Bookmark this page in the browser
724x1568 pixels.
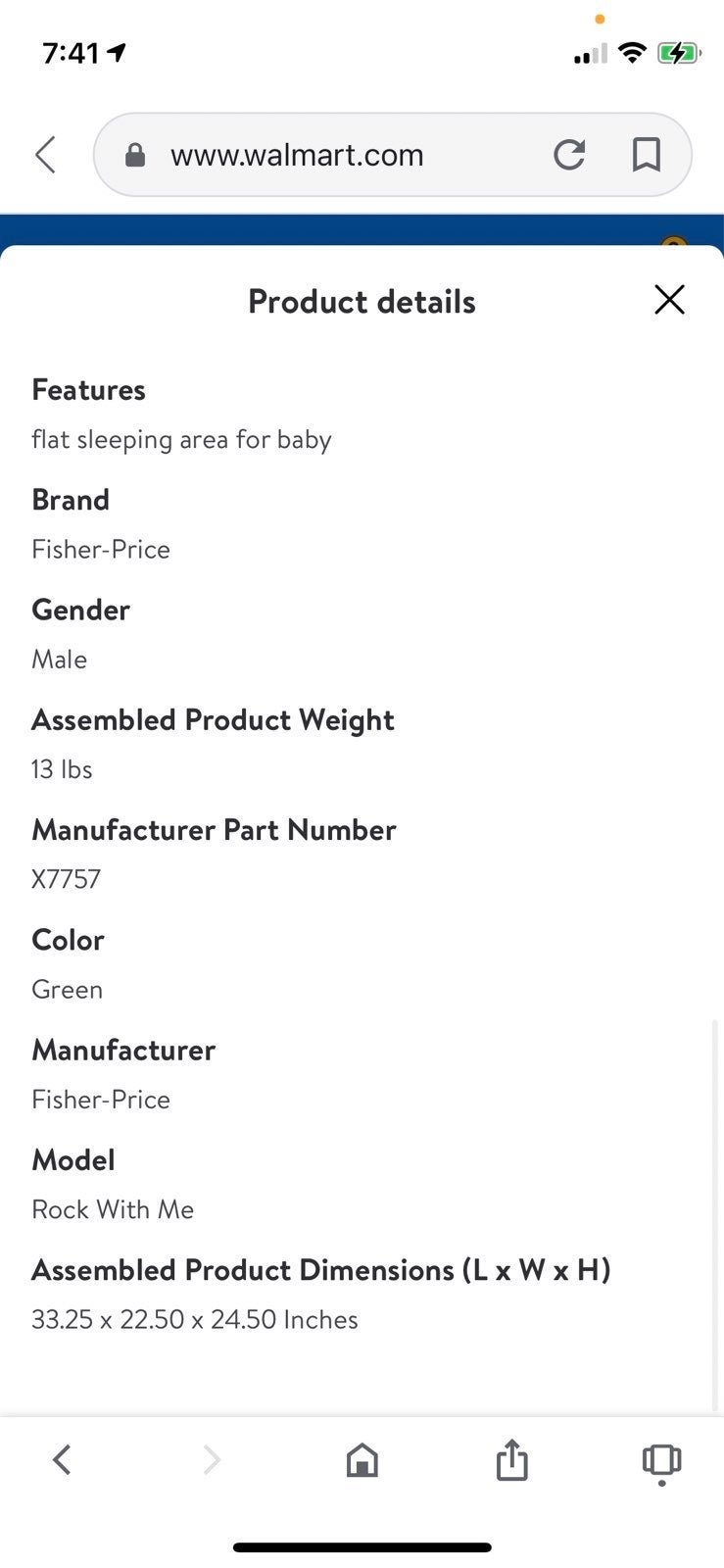pyautogui.click(x=646, y=155)
